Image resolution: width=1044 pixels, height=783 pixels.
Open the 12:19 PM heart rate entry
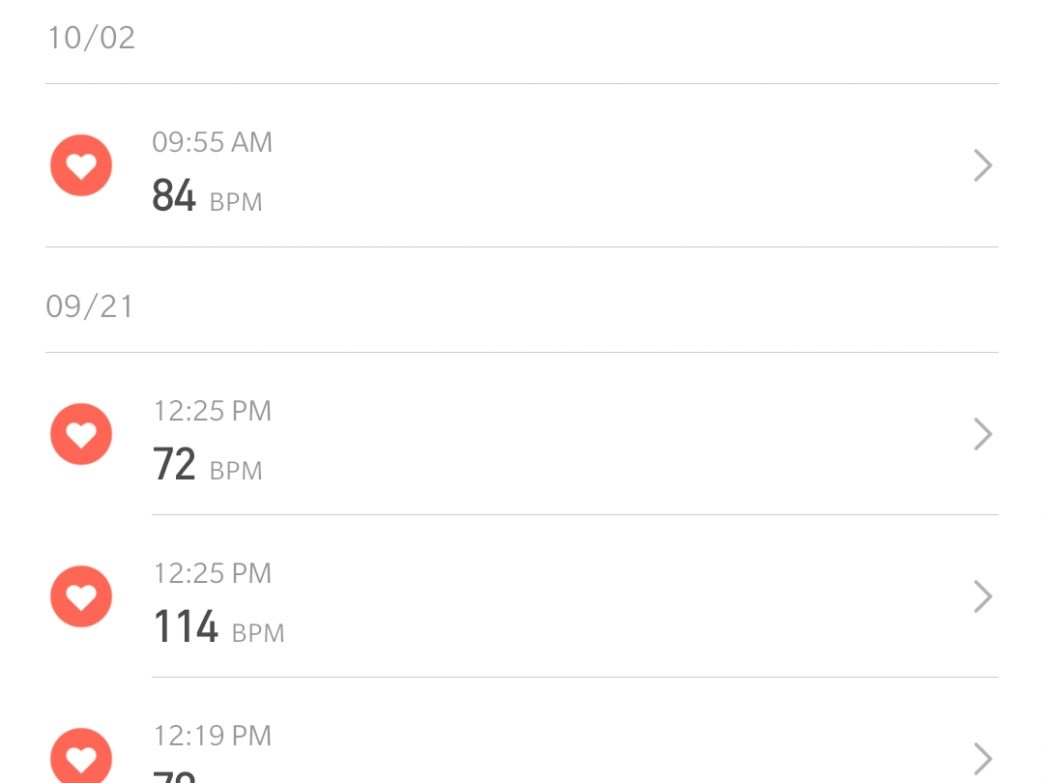pos(520,752)
